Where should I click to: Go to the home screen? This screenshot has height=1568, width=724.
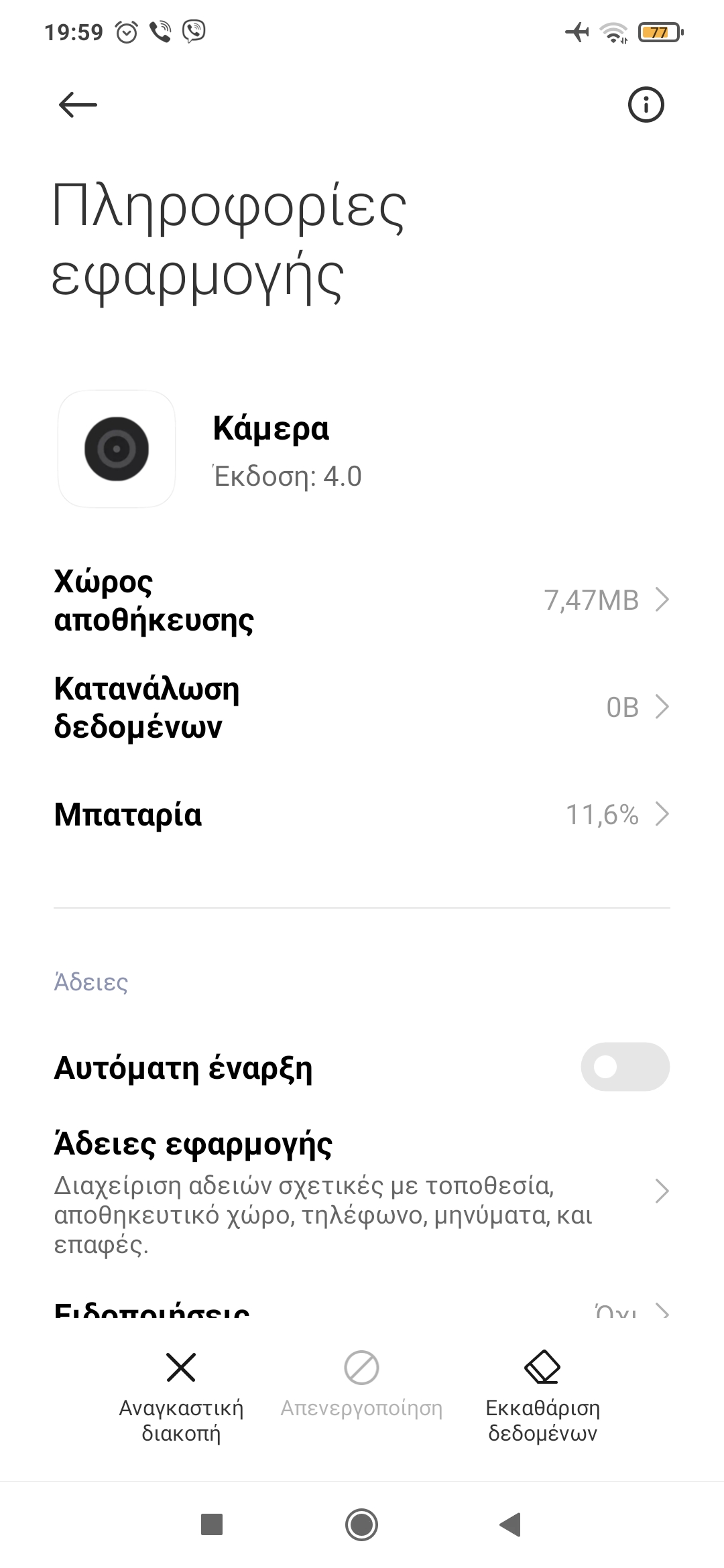[x=362, y=1524]
